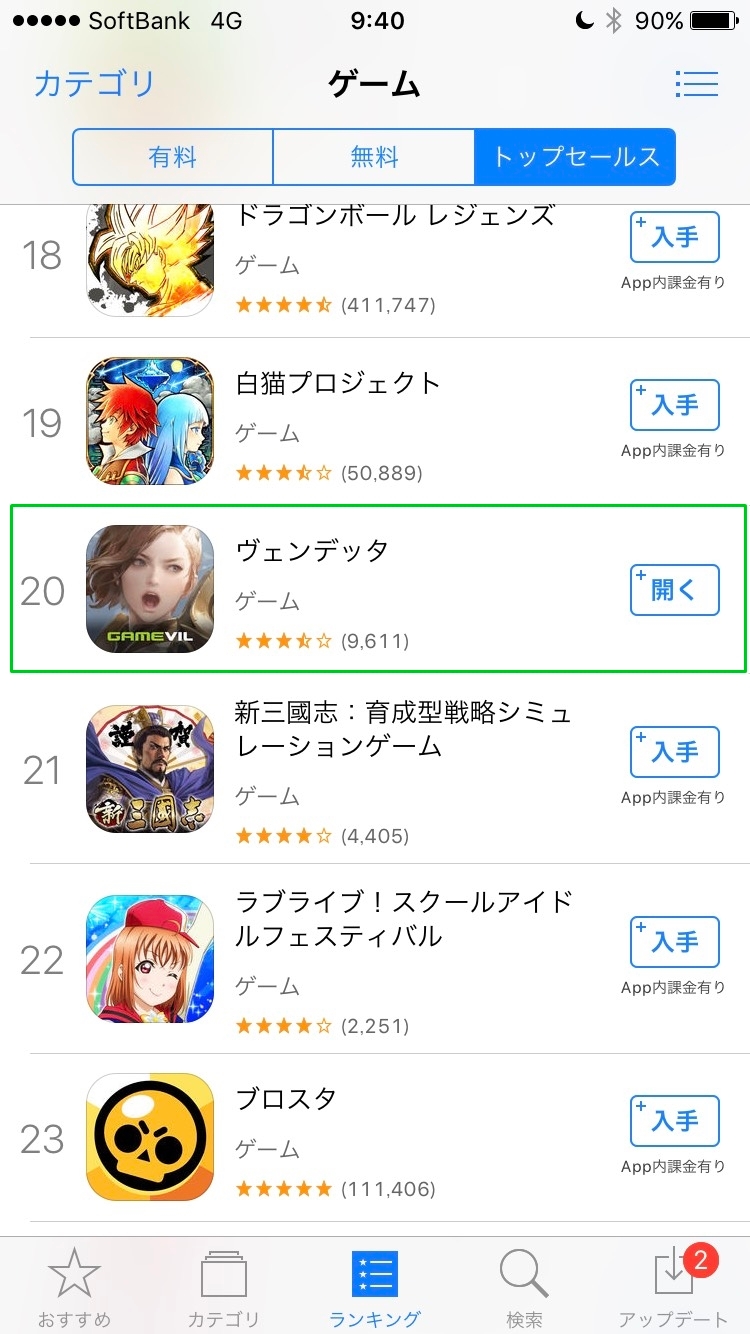Image resolution: width=750 pixels, height=1334 pixels.
Task: Switch to the 無料 segment
Action: [374, 157]
